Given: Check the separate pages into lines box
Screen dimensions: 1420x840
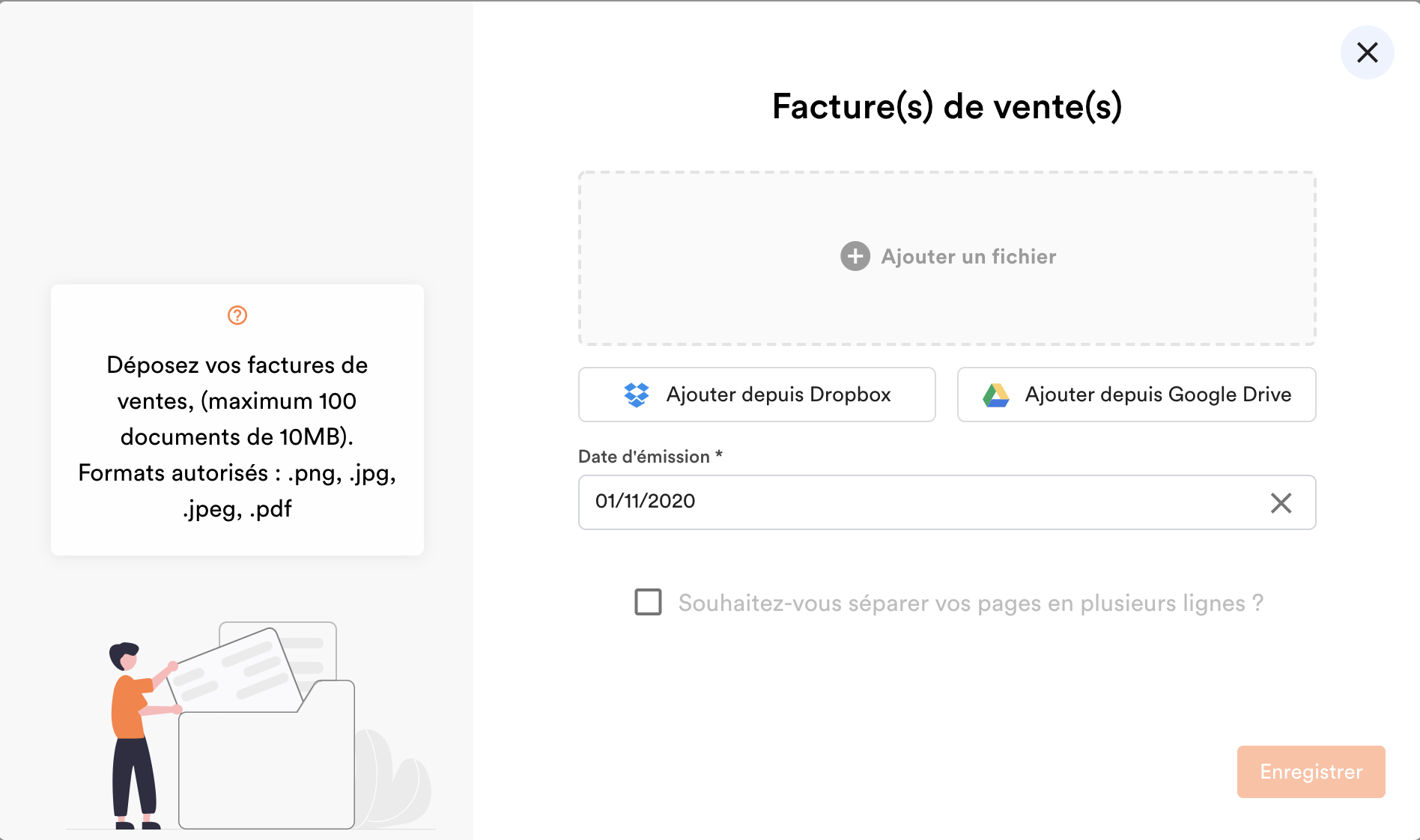Looking at the screenshot, I should coord(648,602).
